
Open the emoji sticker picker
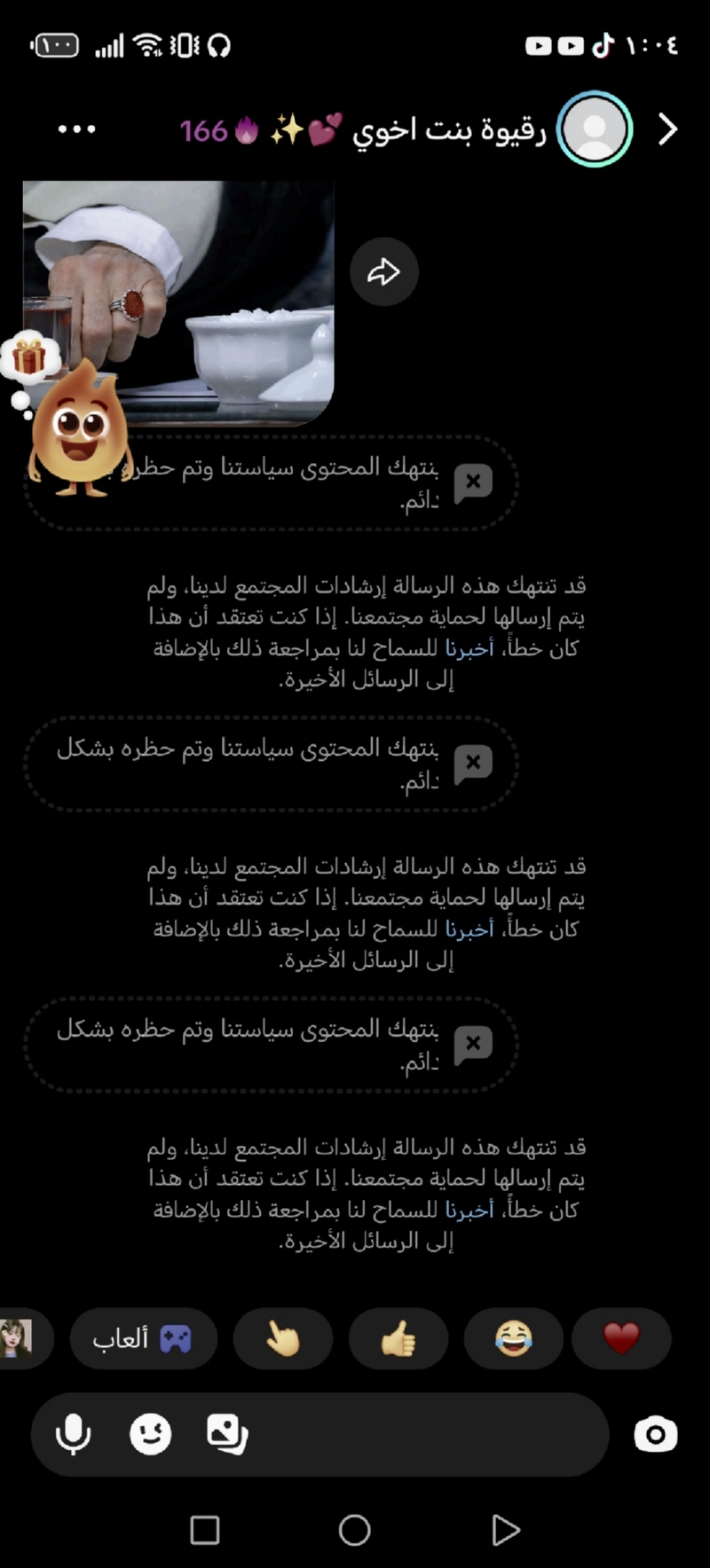tap(151, 1434)
